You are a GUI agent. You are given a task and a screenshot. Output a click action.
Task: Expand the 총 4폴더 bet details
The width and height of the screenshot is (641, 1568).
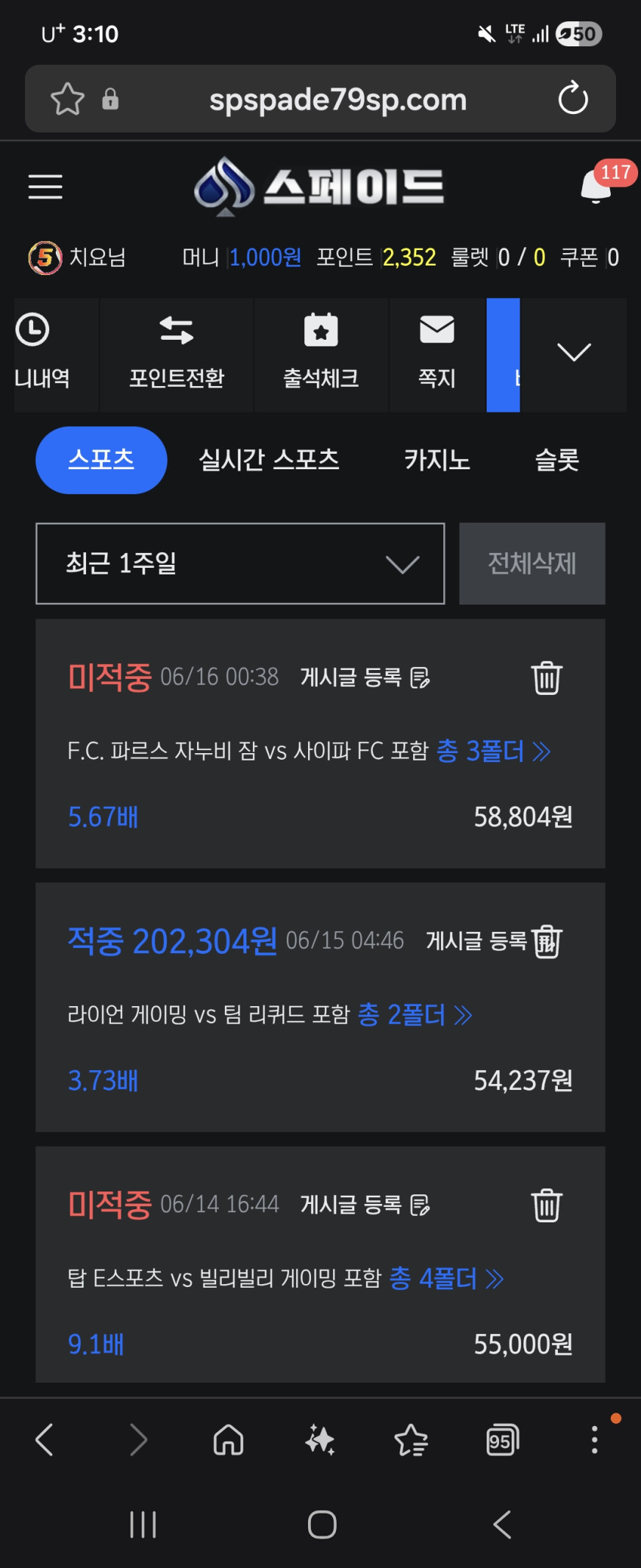point(446,1278)
